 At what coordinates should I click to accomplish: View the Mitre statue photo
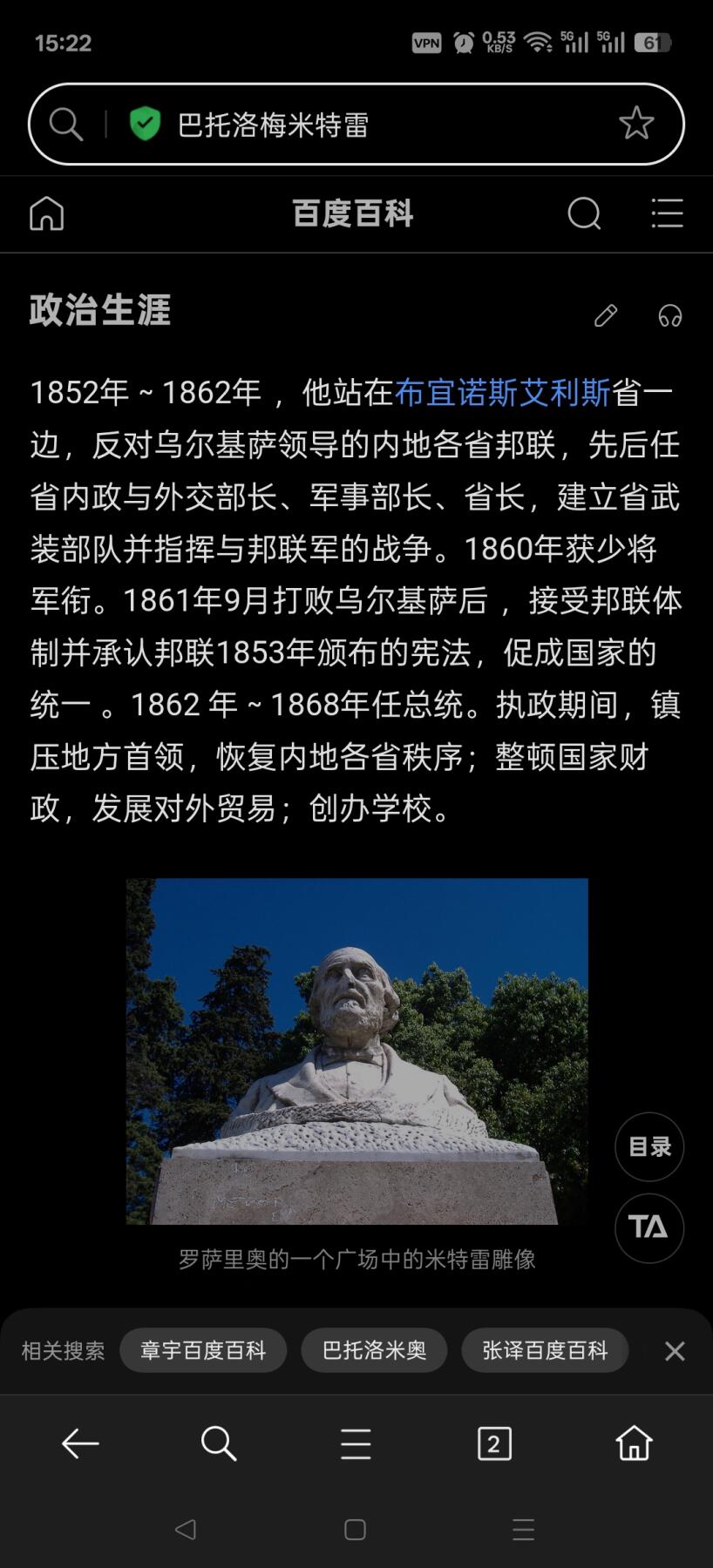(x=356, y=1051)
